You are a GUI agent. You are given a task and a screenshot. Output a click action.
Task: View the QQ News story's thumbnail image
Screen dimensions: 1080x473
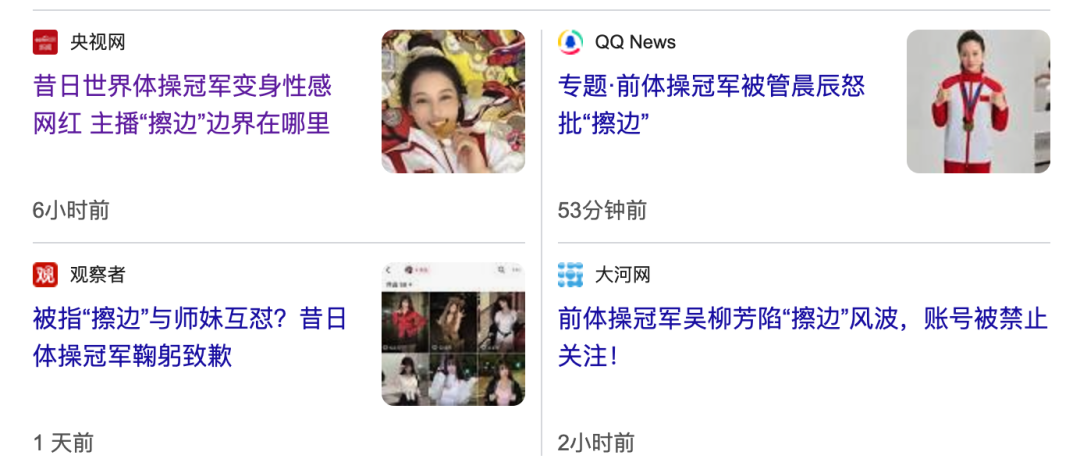point(978,101)
